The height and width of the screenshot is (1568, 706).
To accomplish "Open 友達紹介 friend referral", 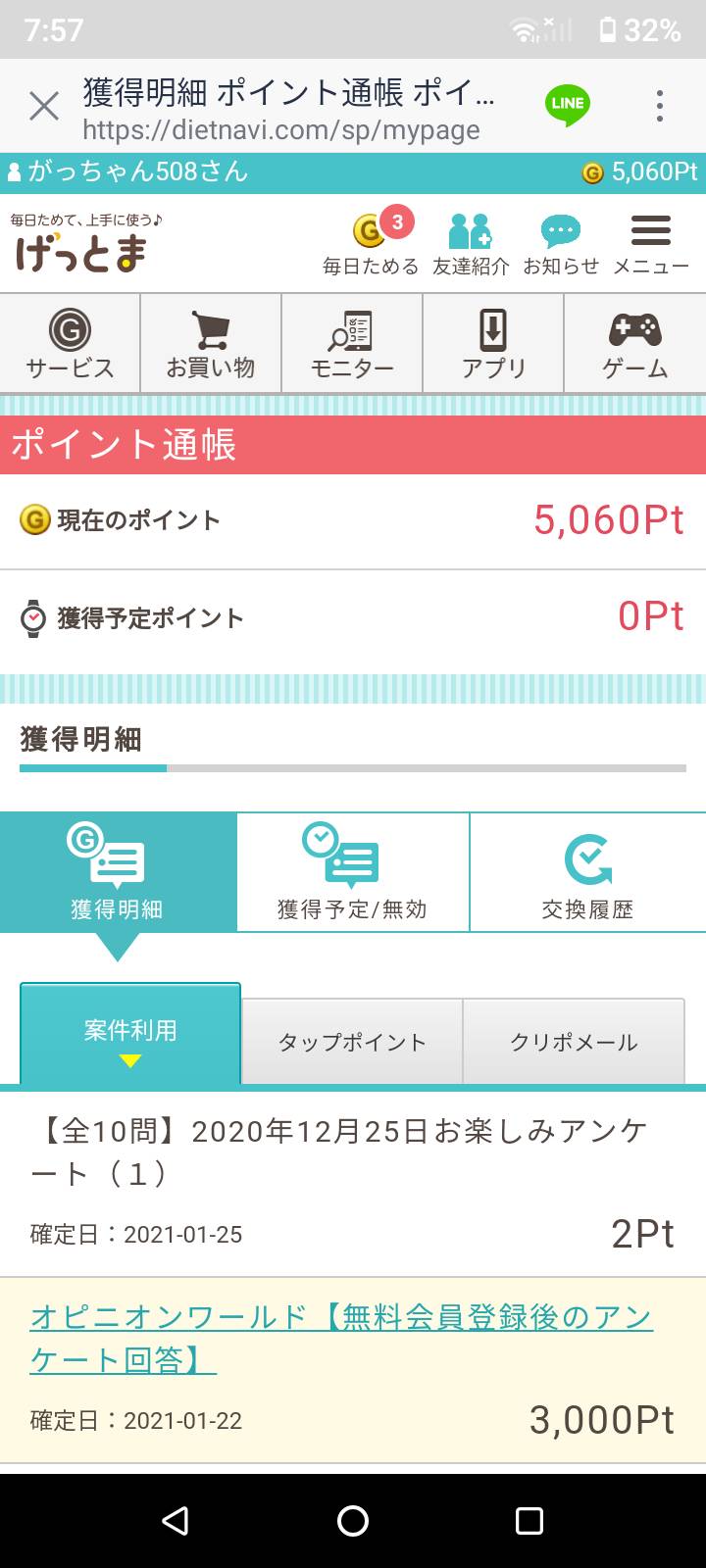I will [471, 243].
